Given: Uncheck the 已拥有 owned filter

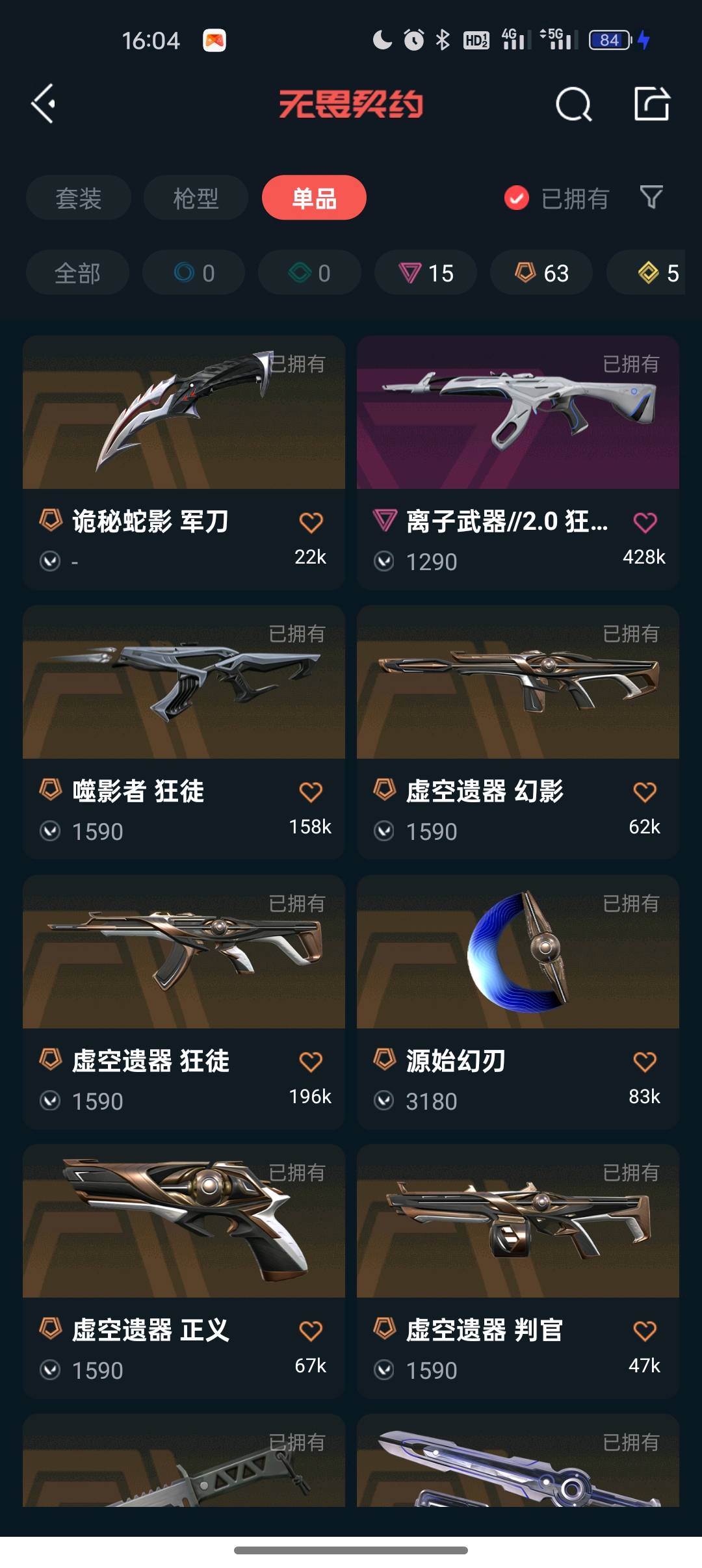Looking at the screenshot, I should tap(517, 198).
